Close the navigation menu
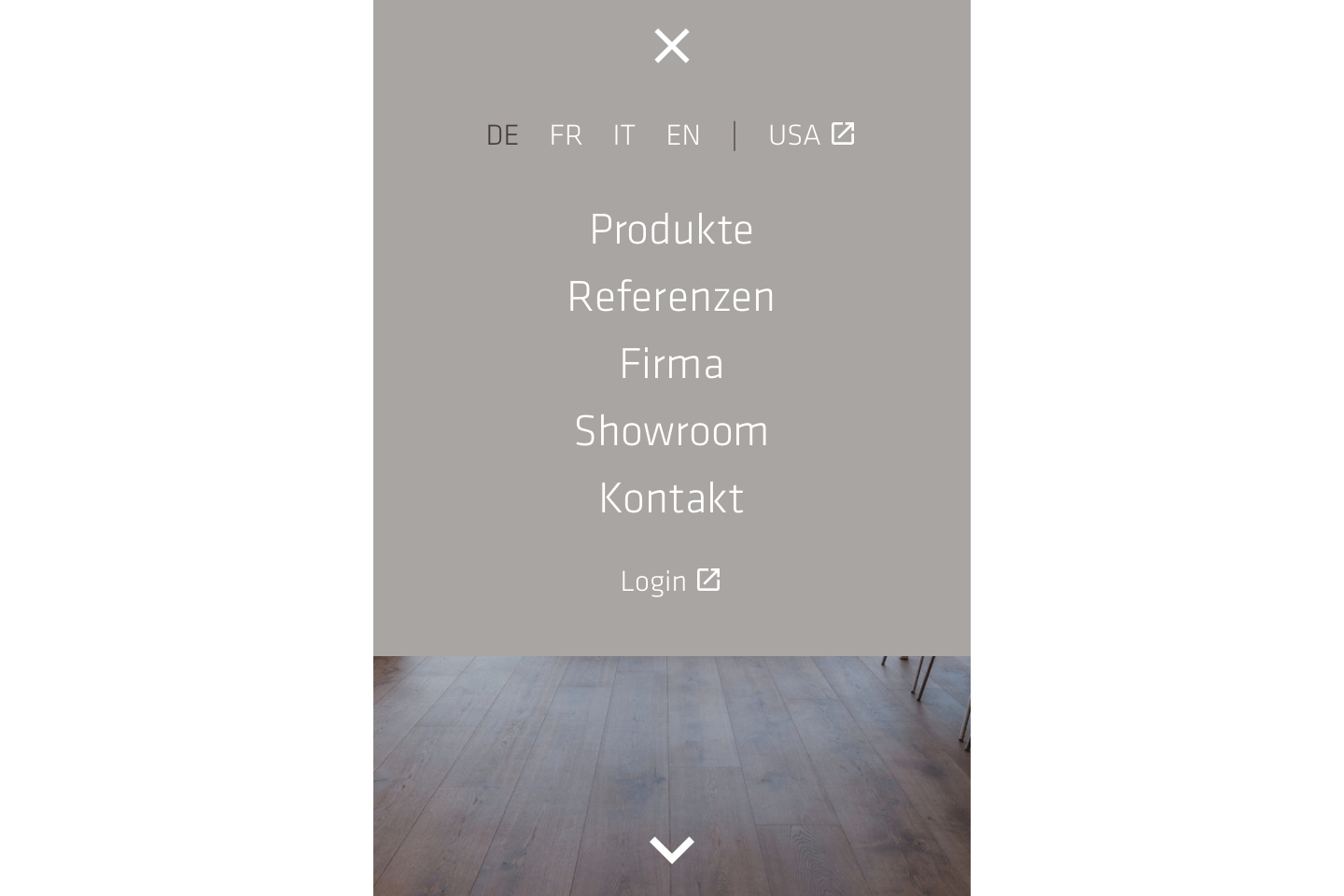 tap(671, 46)
